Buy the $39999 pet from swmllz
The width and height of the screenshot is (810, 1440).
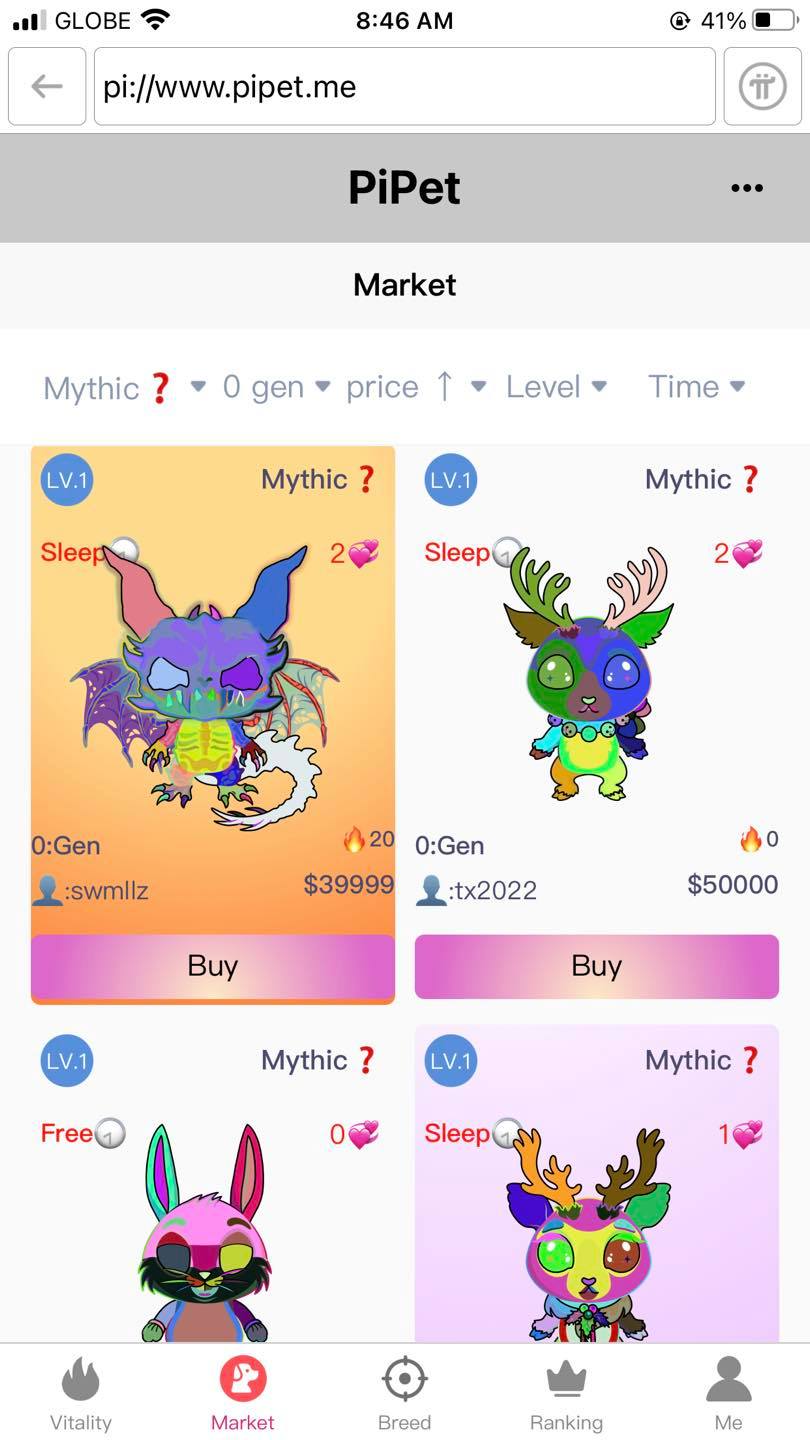(x=213, y=966)
